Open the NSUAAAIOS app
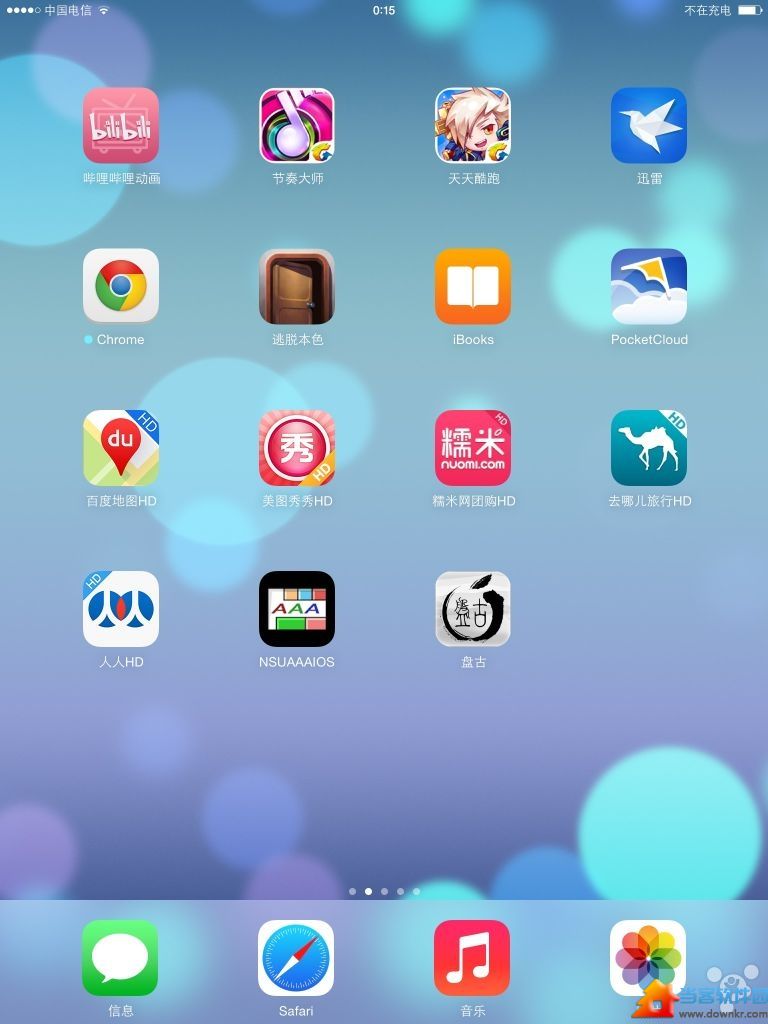Screen dimensions: 768x1024 click(297, 608)
